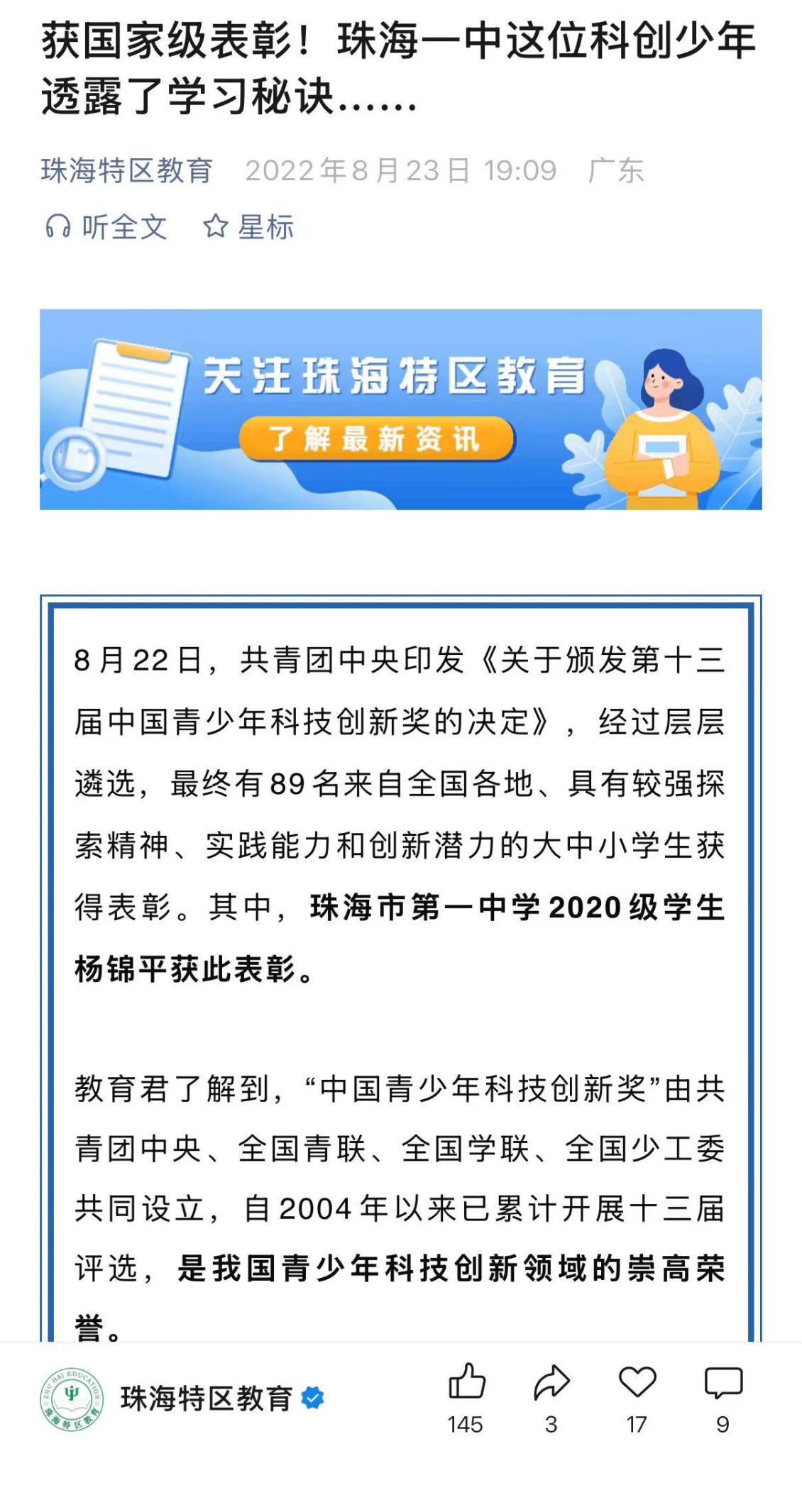Like the article with the thumbs-up icon
This screenshot has height=1512, width=802.
point(466,1382)
